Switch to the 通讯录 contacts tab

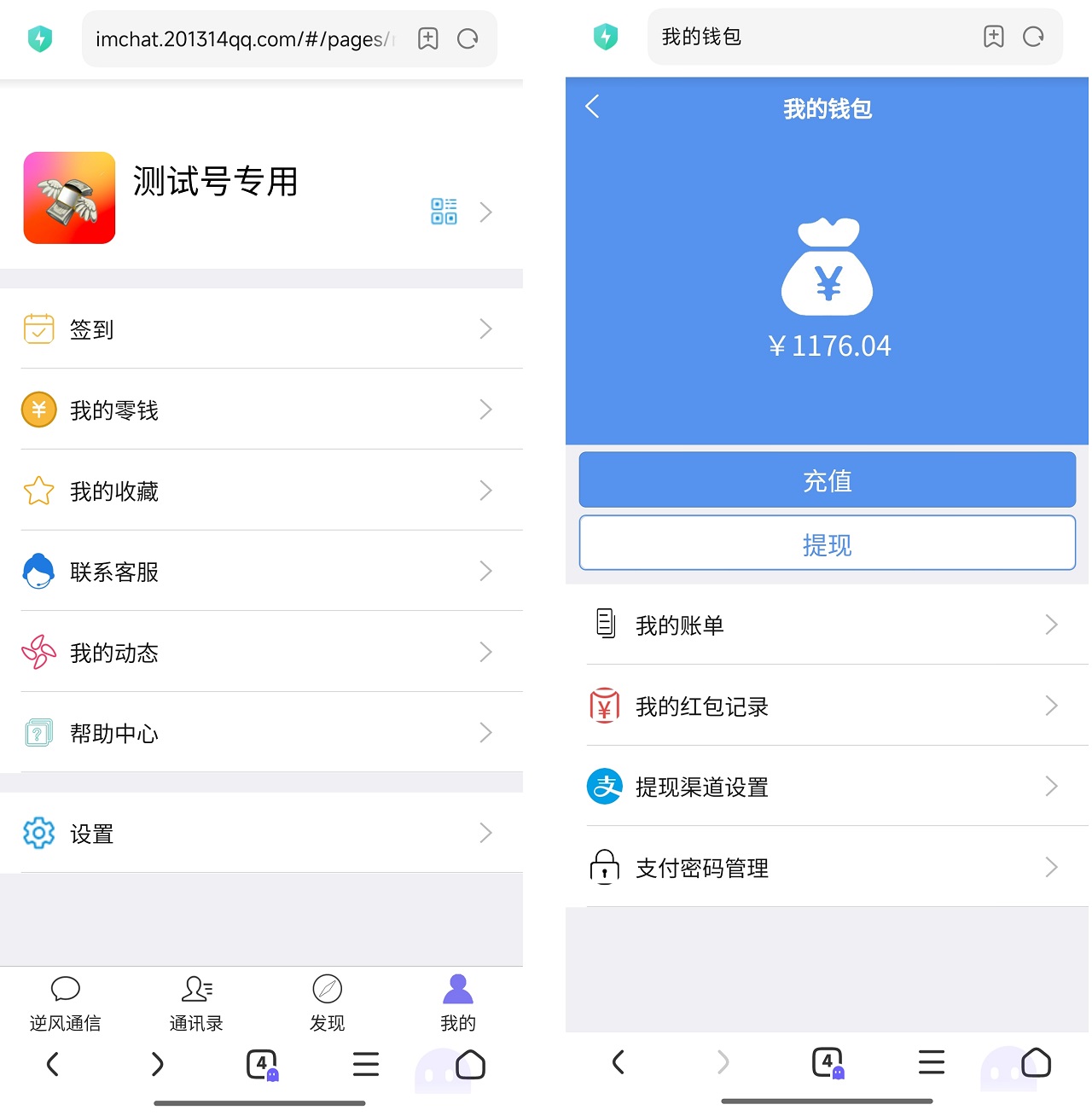click(196, 1003)
